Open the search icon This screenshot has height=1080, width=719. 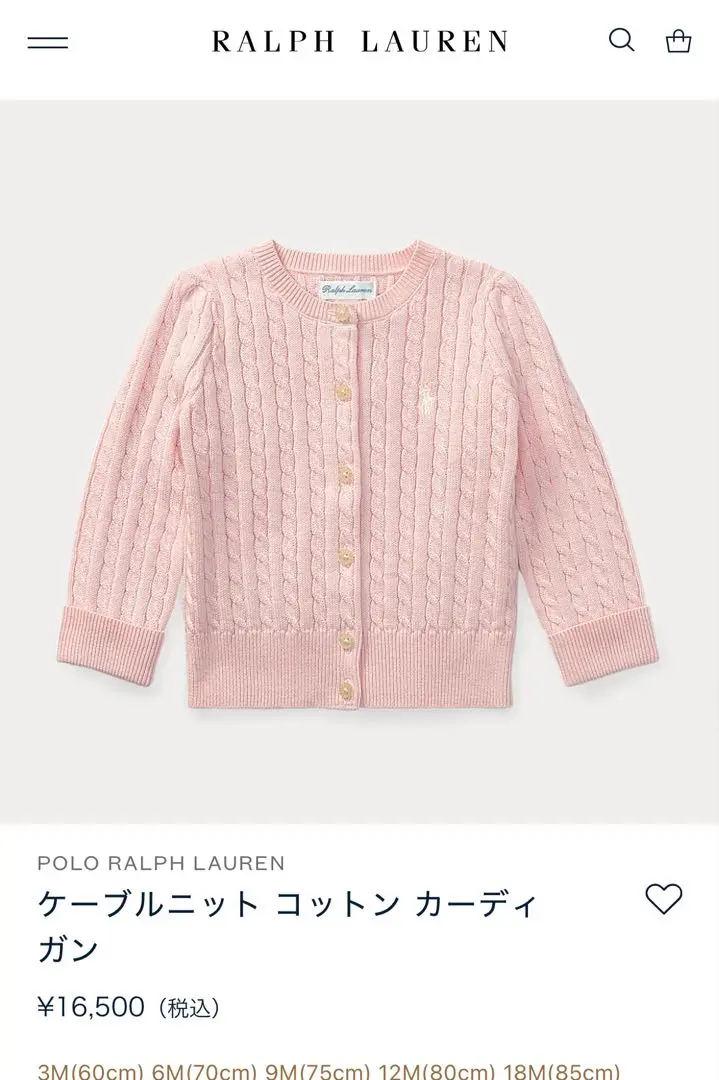pos(621,41)
